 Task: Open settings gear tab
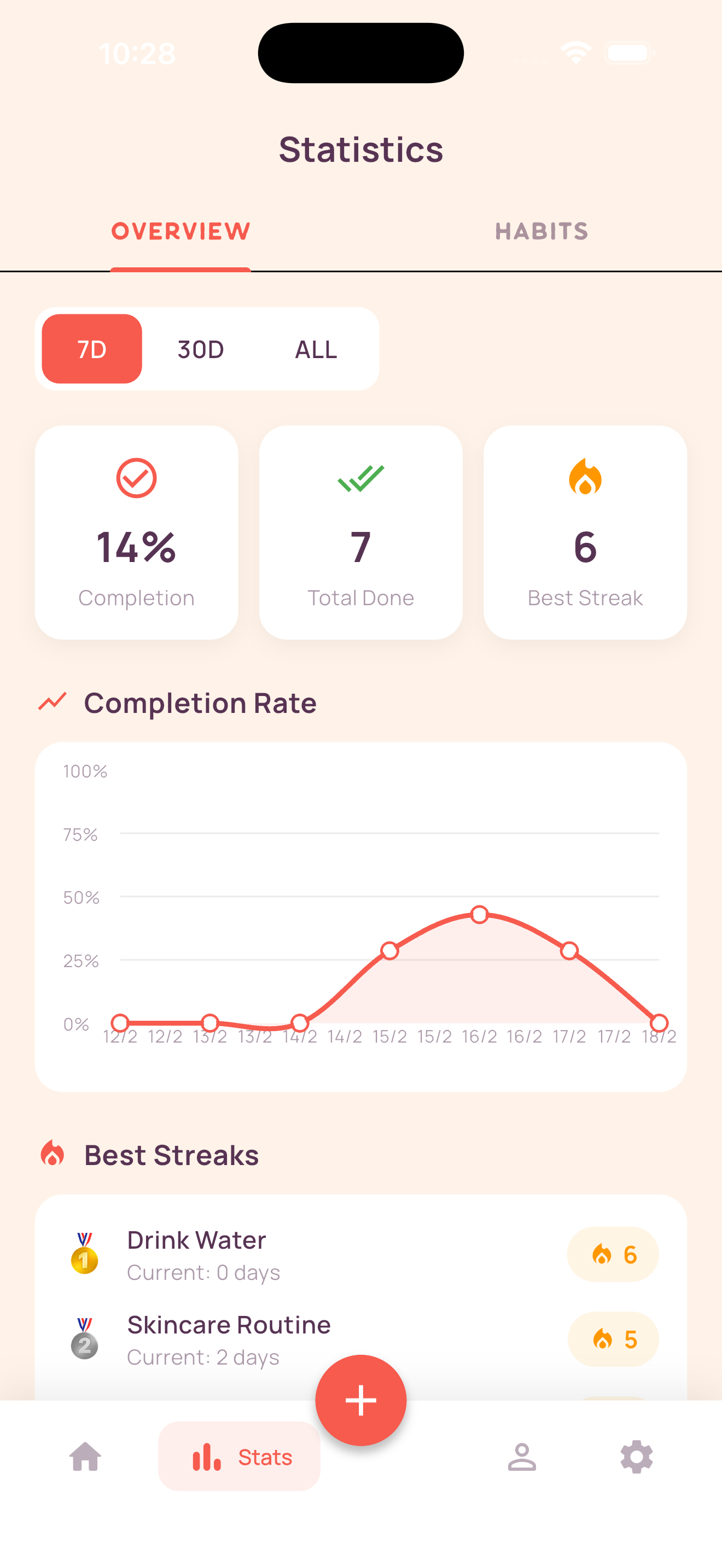point(636,1456)
